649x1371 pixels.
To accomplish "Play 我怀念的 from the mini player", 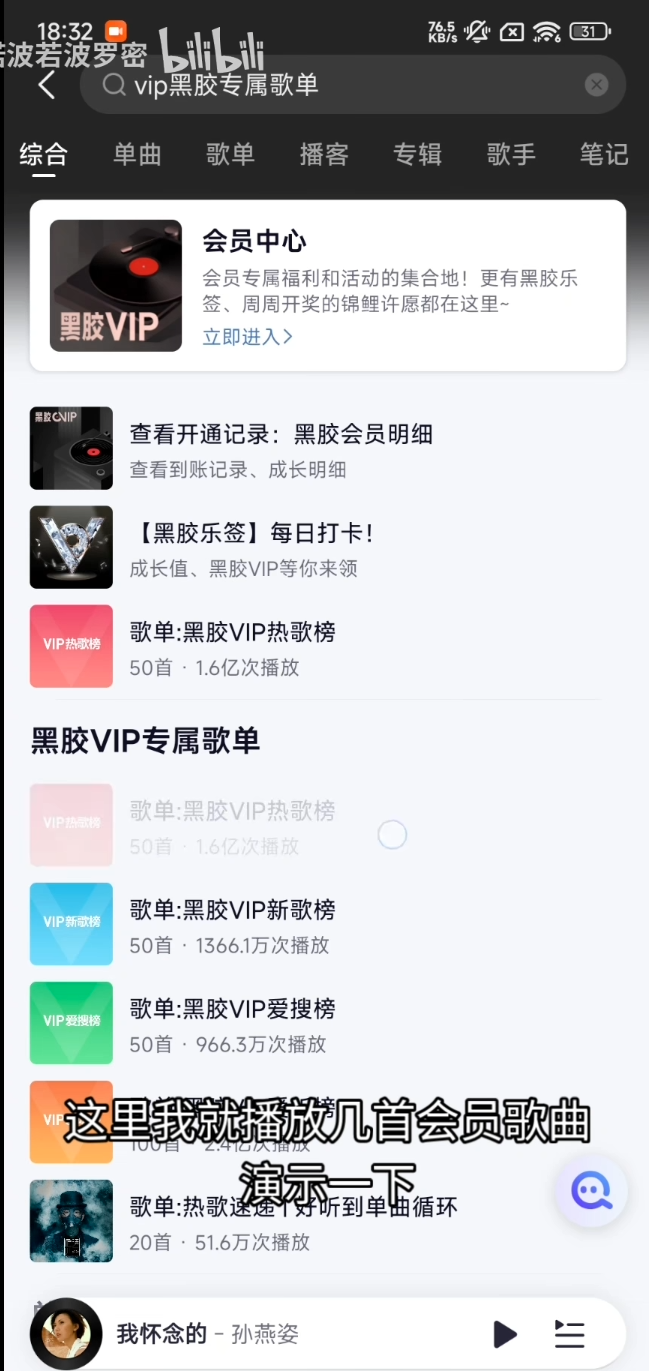I will tap(505, 1334).
